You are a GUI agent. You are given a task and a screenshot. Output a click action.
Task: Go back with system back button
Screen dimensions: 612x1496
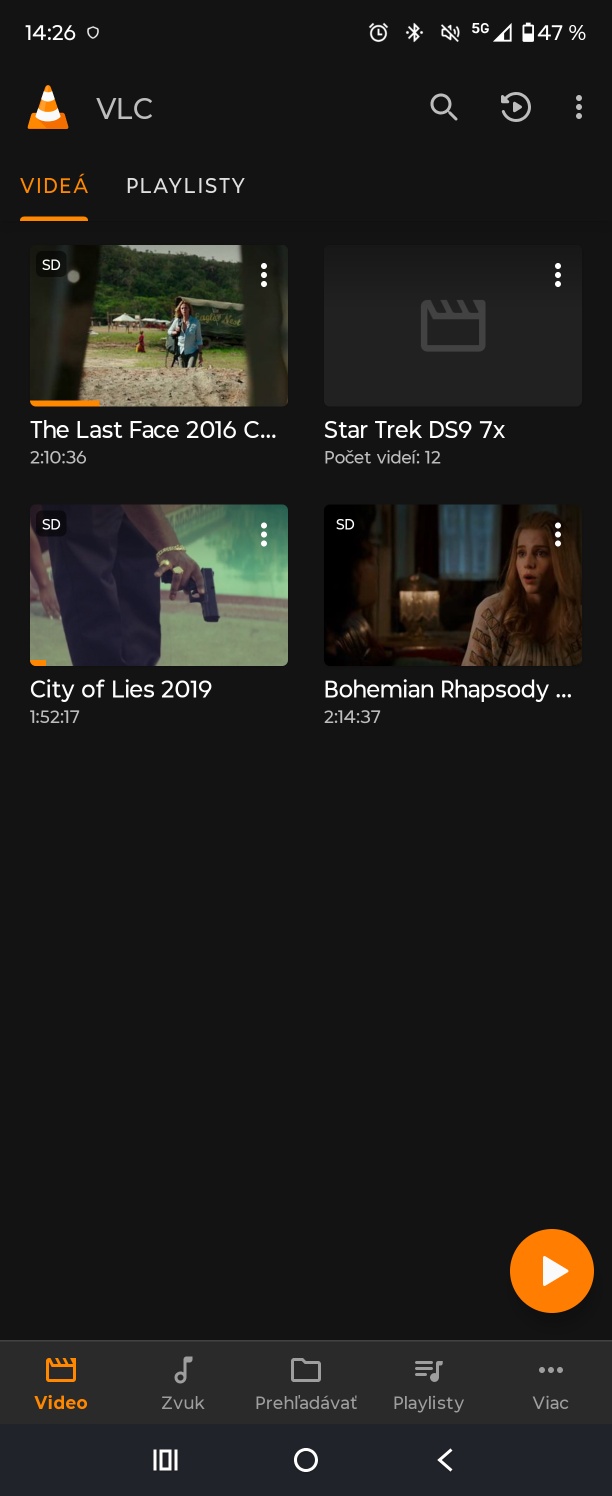coord(446,1460)
